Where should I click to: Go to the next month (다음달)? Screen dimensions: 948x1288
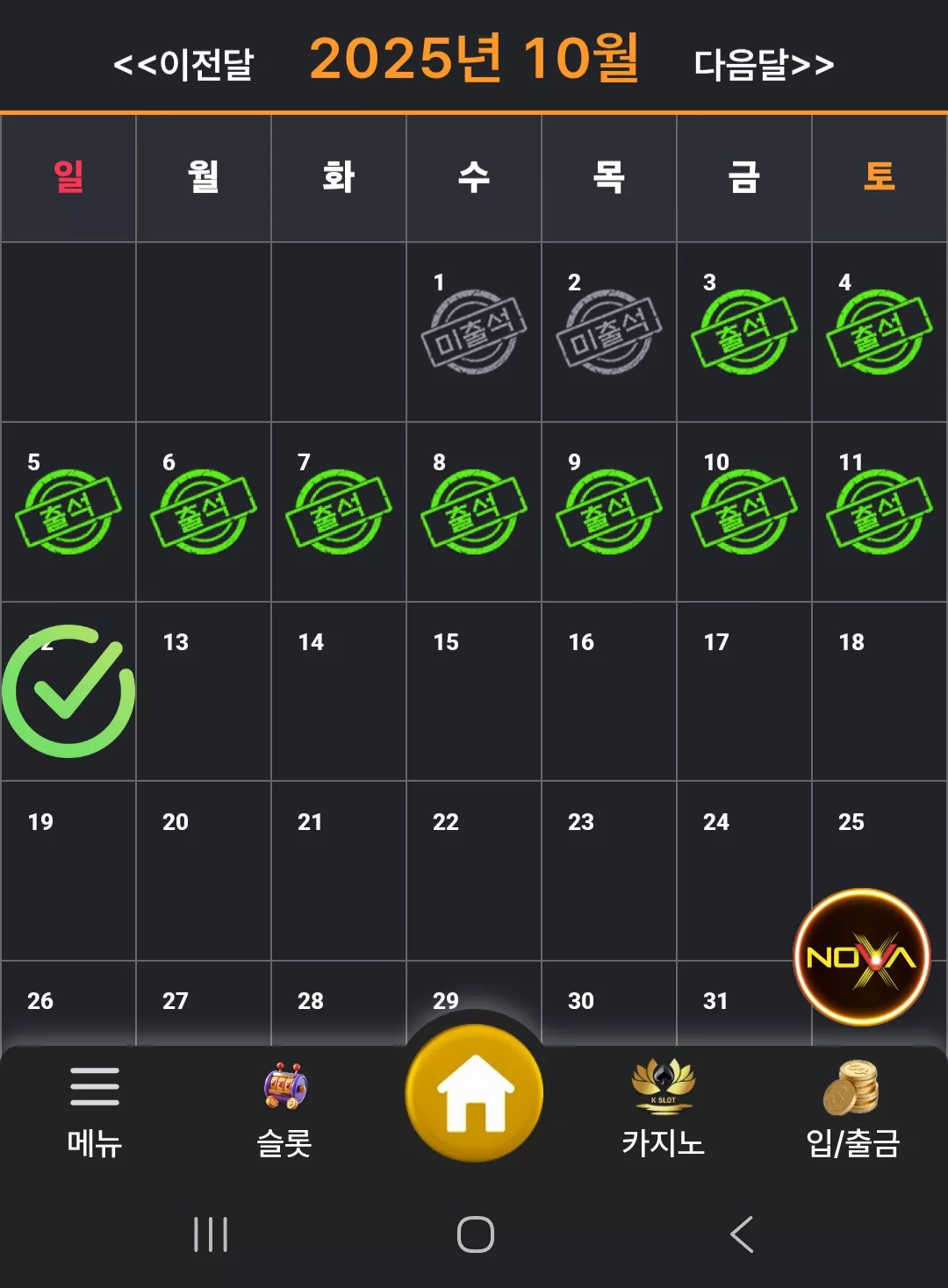tap(764, 64)
